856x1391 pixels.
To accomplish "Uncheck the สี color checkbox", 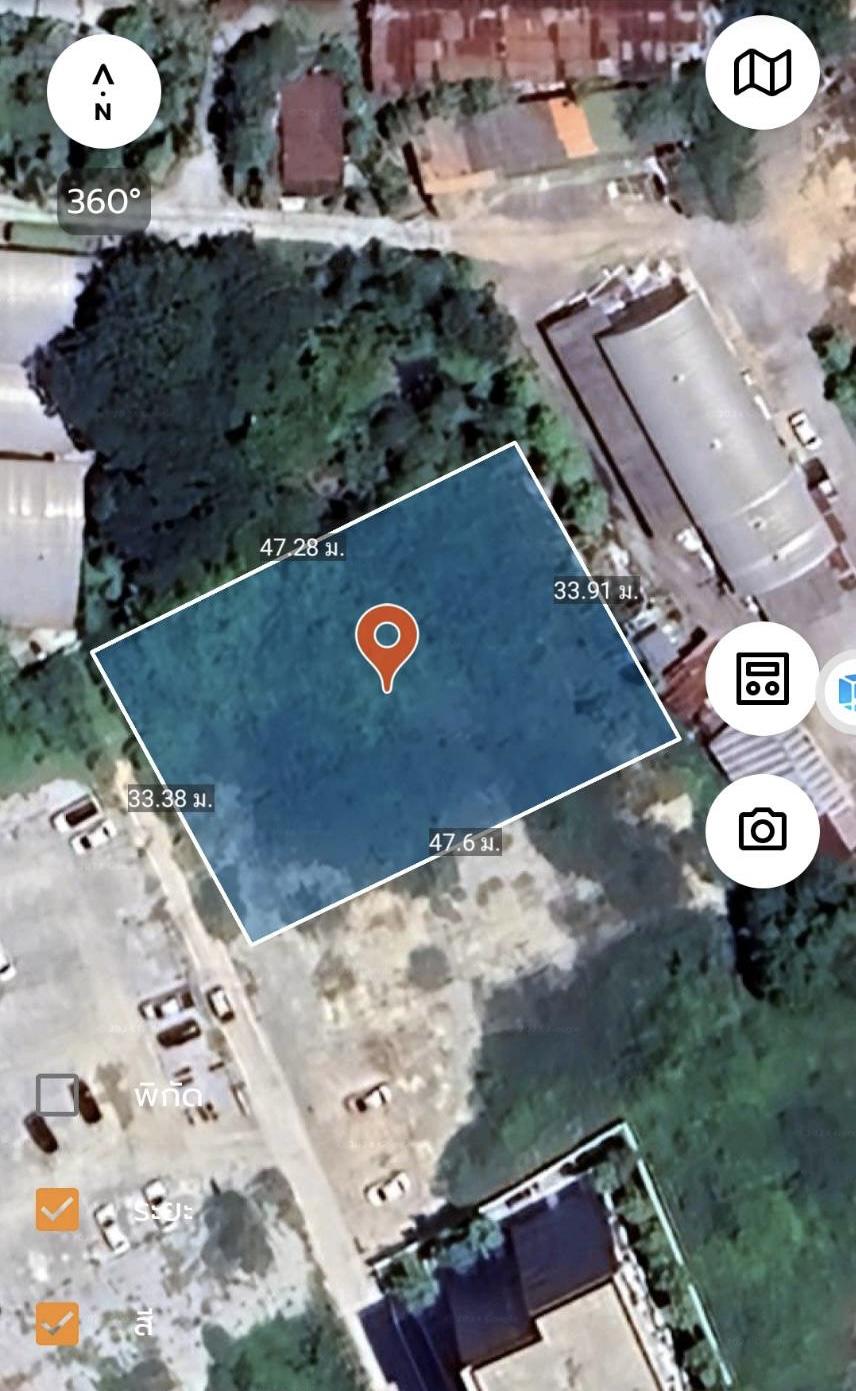I will (57, 1324).
